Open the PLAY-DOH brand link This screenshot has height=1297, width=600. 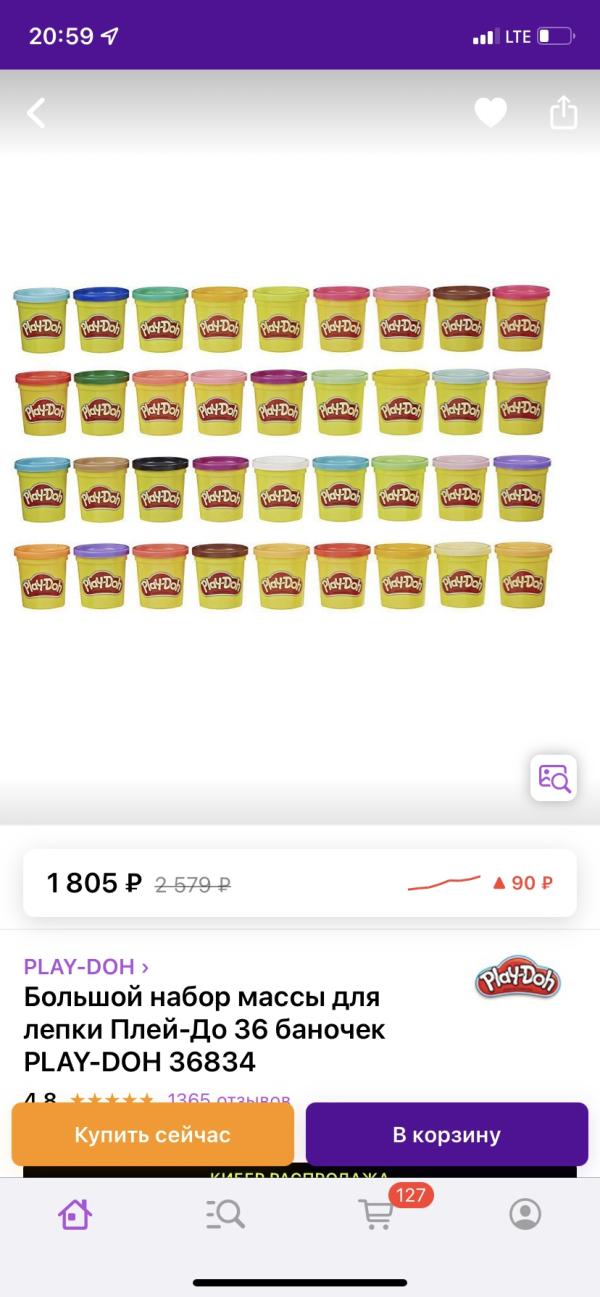[x=86, y=967]
